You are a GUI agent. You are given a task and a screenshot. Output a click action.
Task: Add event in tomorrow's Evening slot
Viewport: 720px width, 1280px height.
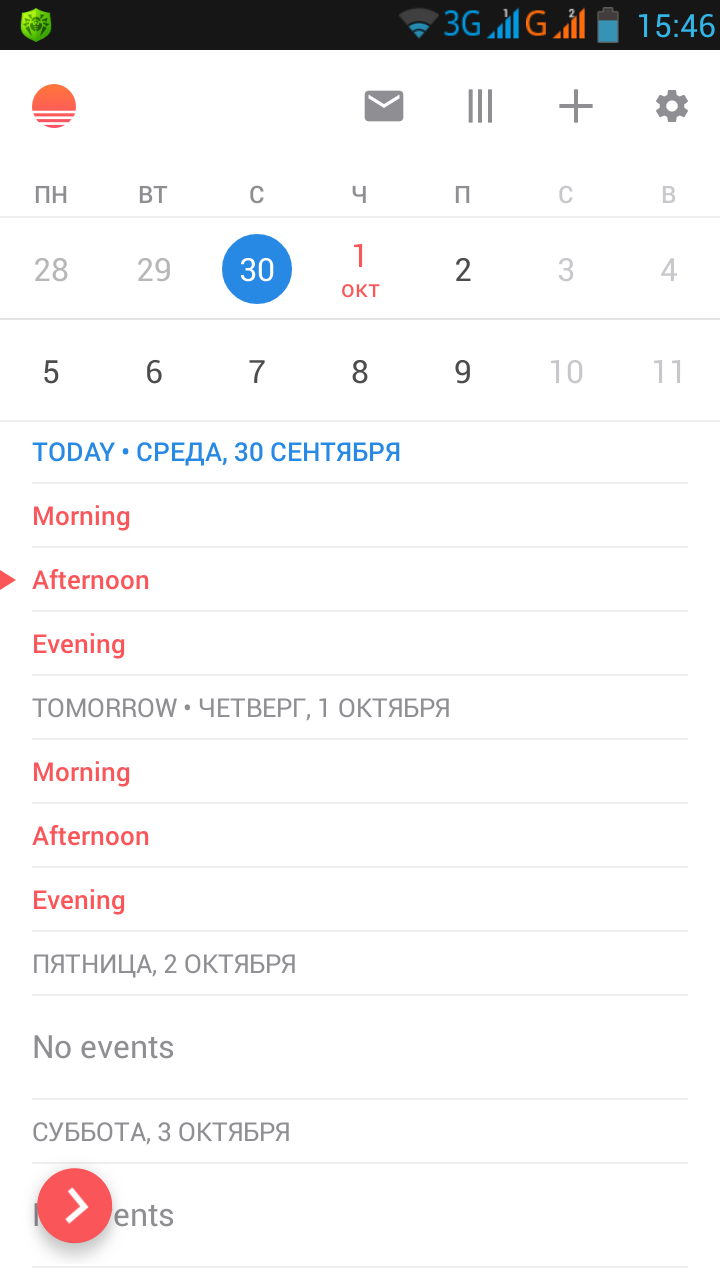360,900
